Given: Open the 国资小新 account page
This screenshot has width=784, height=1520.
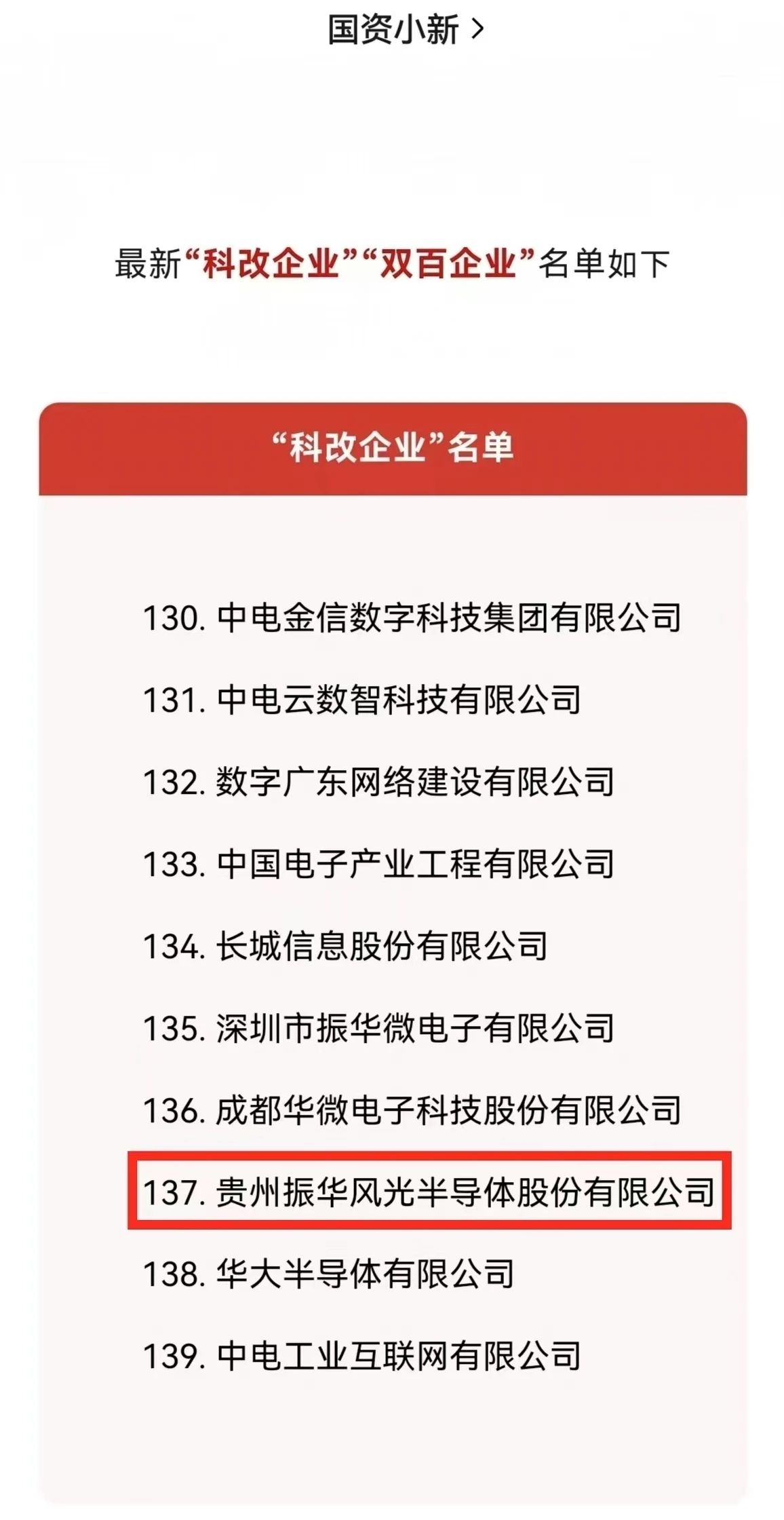Looking at the screenshot, I should click(405, 30).
